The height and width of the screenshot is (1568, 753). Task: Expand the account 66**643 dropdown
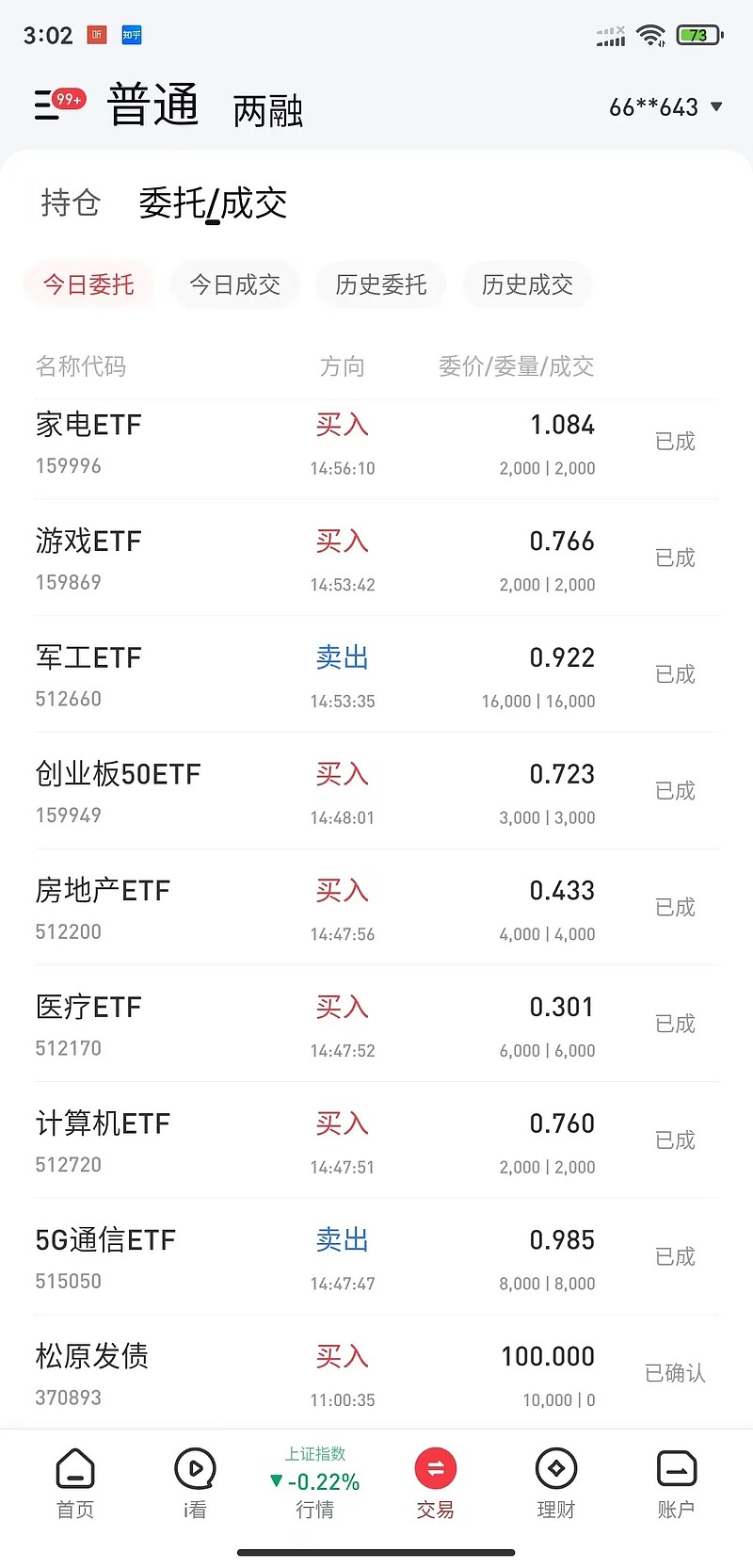[x=665, y=107]
